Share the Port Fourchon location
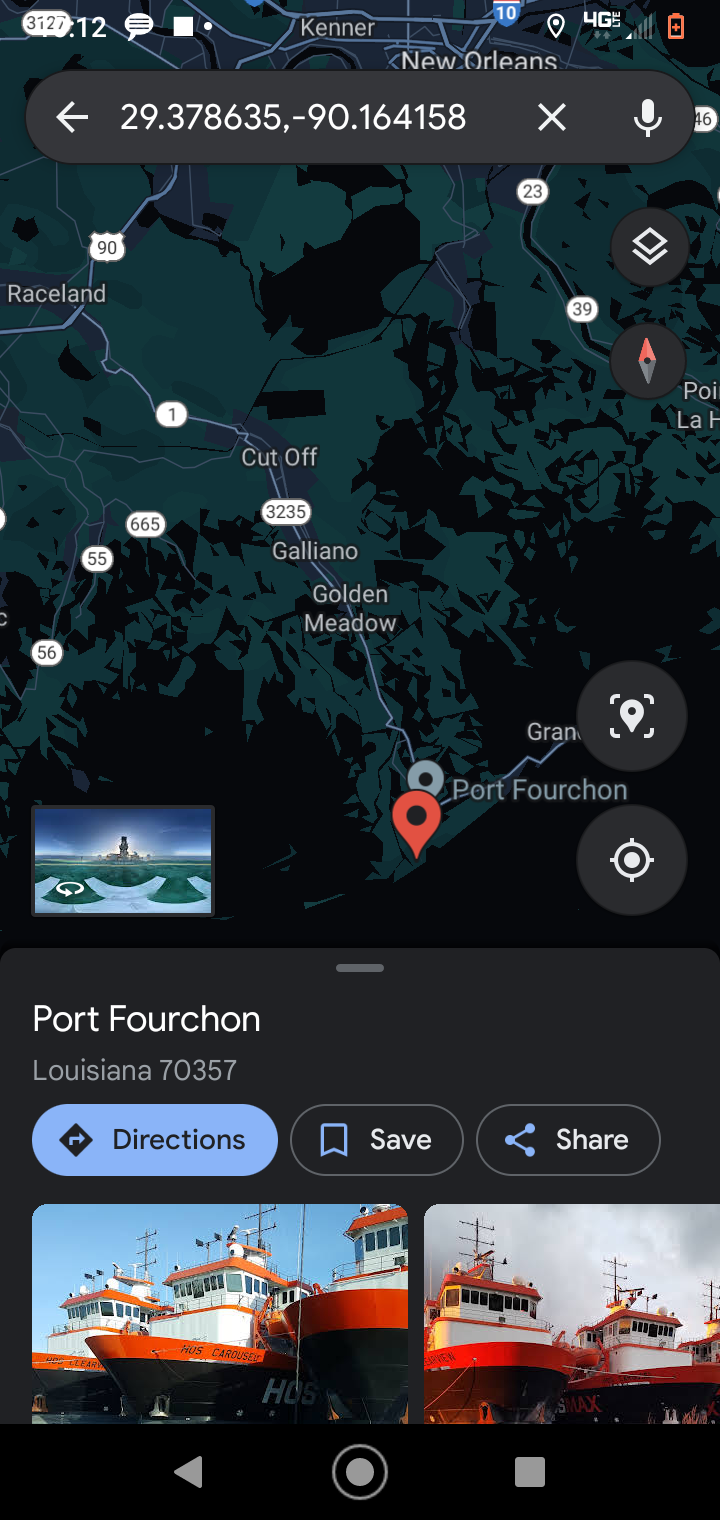720x1520 pixels. coord(568,1140)
